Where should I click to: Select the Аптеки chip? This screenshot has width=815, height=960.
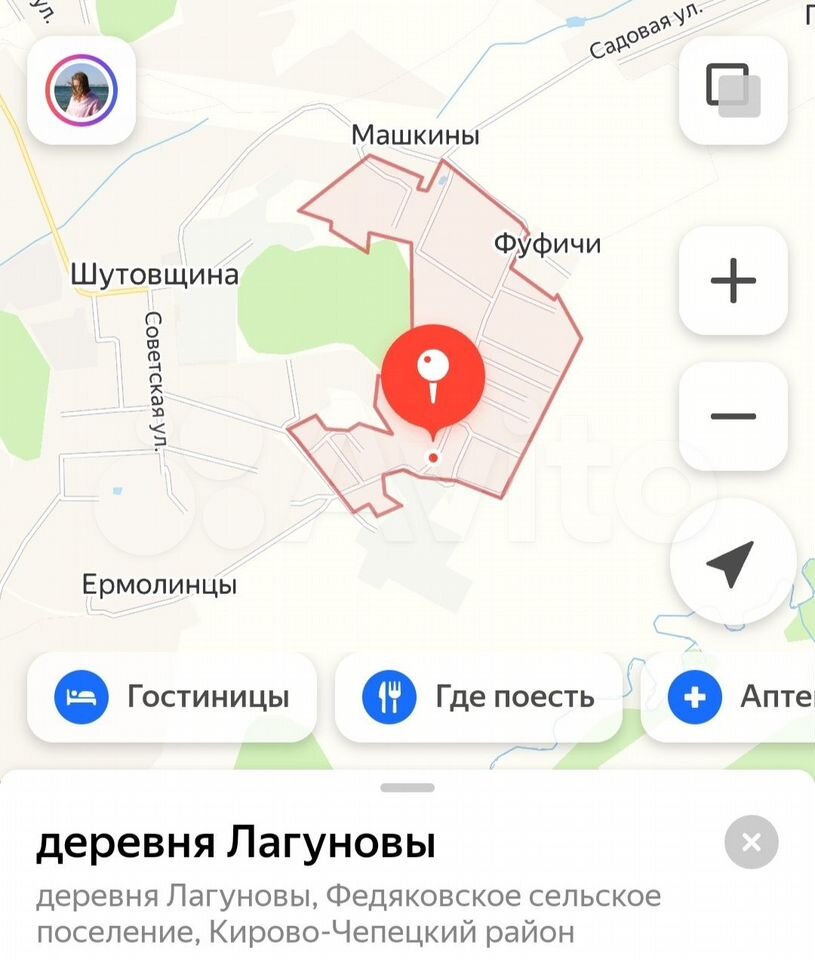740,697
